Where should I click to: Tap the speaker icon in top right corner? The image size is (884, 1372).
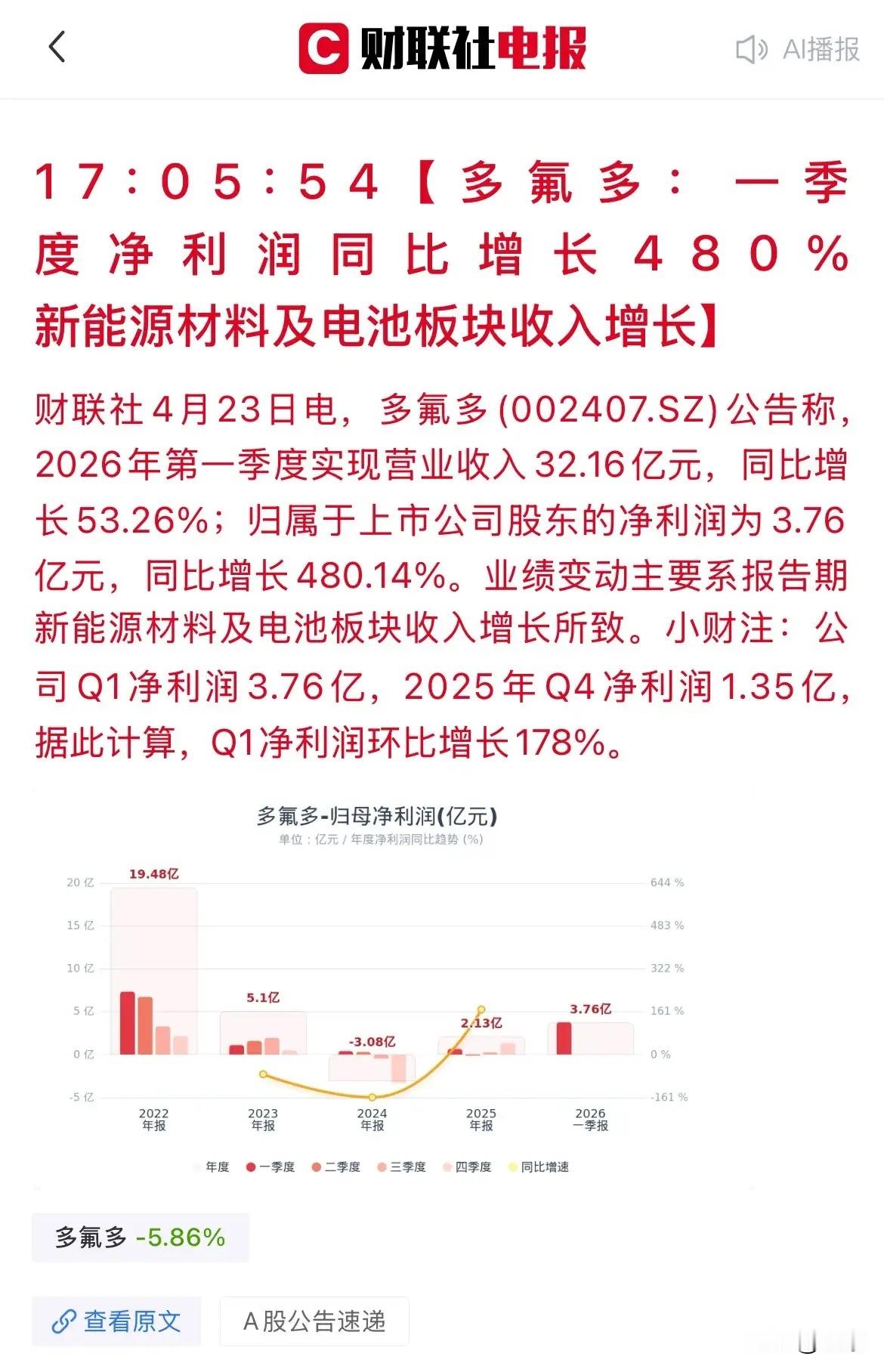click(x=752, y=49)
